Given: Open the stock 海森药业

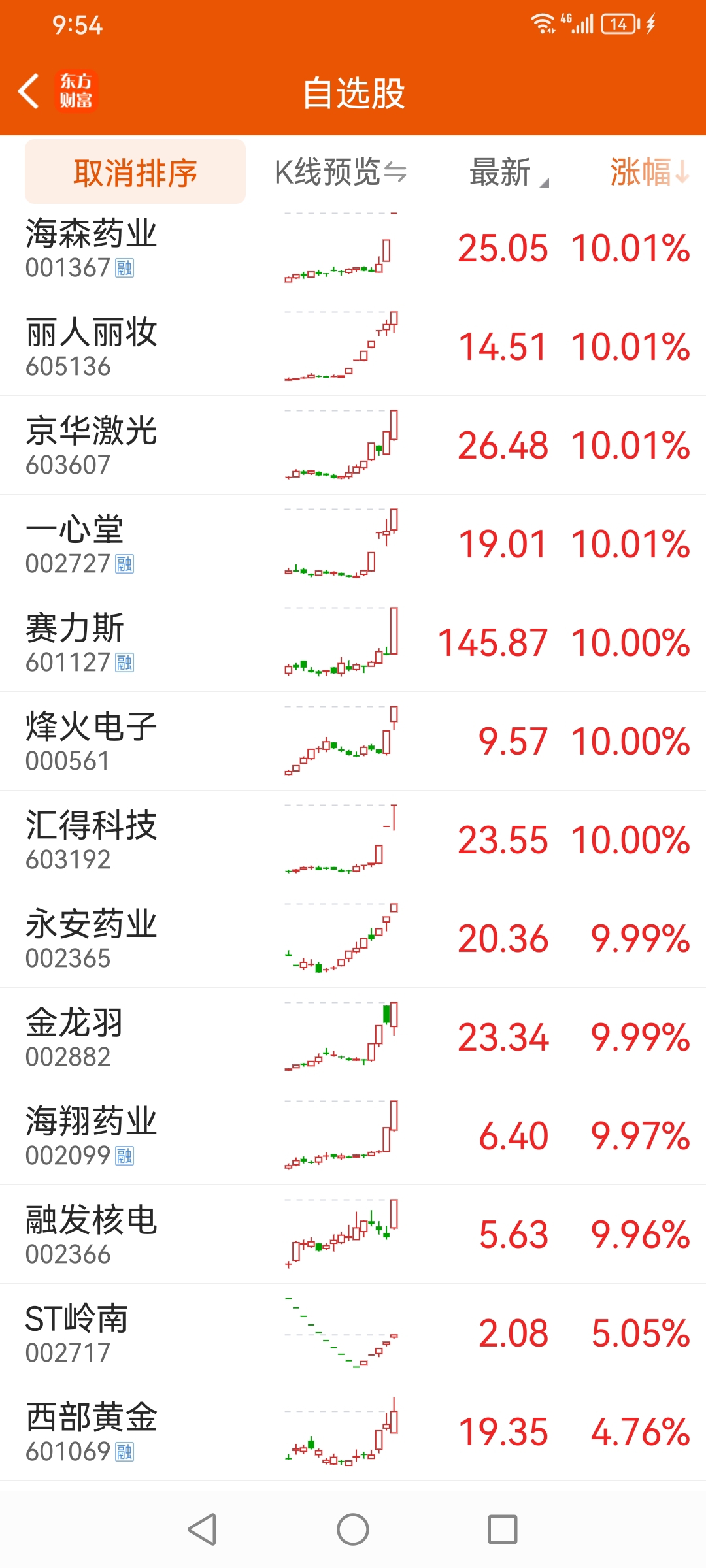Looking at the screenshot, I should pyautogui.click(x=353, y=248).
